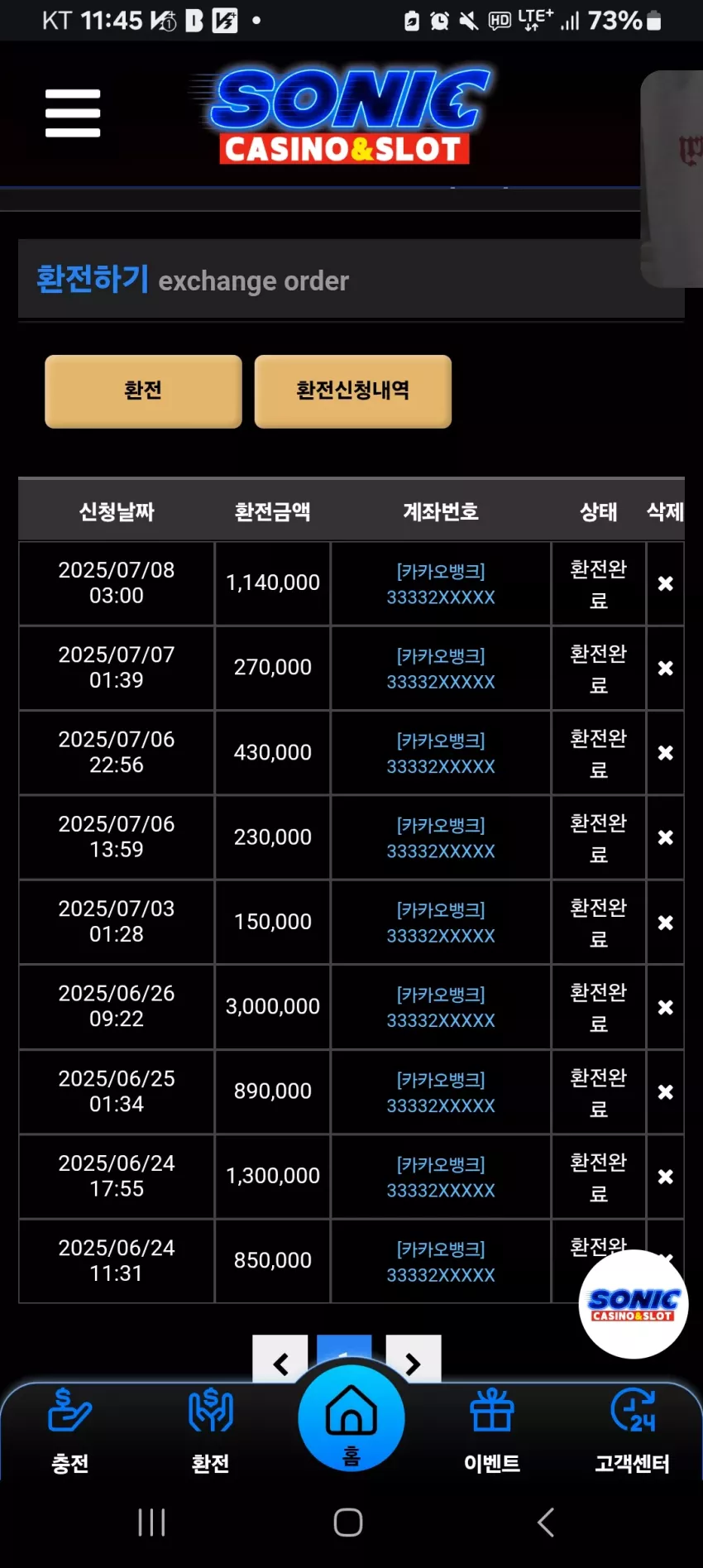Image resolution: width=703 pixels, height=1568 pixels.
Task: Delete the 2025/07/08 03:00 exchange record
Action: 665,584
